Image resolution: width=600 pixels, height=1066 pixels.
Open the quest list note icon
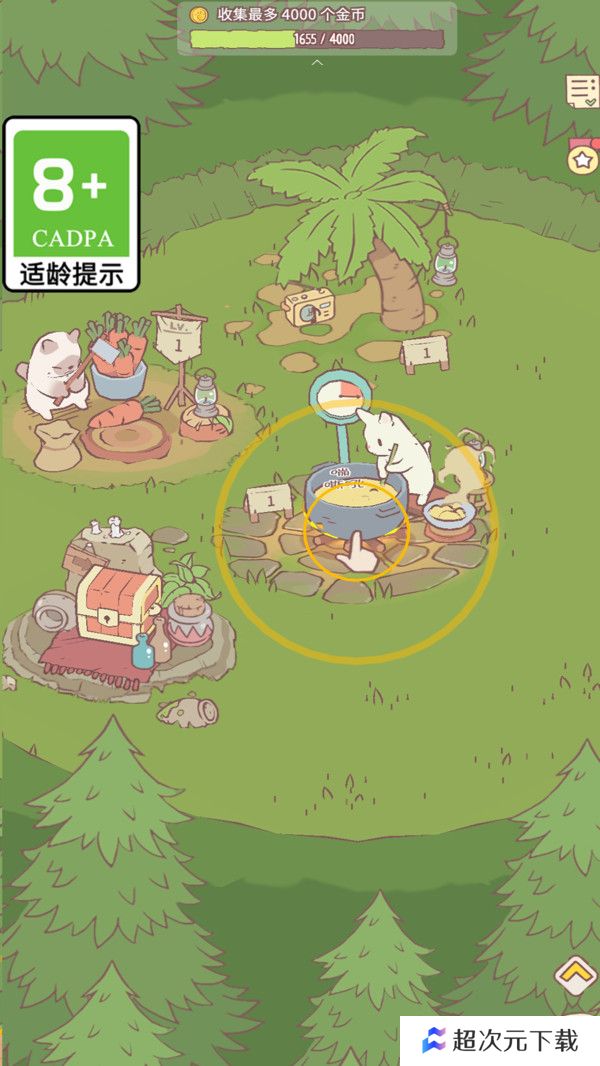[x=581, y=92]
